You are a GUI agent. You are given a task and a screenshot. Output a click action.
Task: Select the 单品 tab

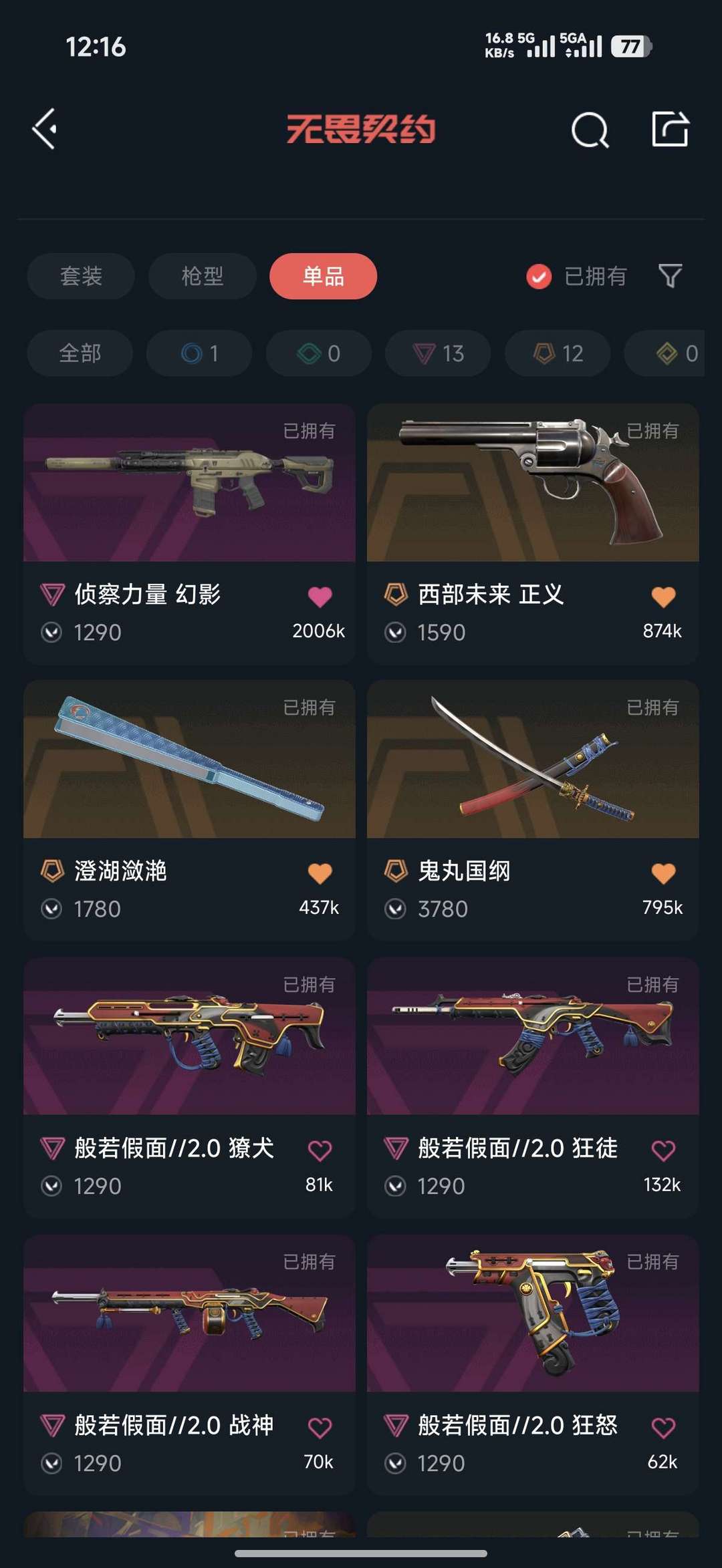(323, 276)
